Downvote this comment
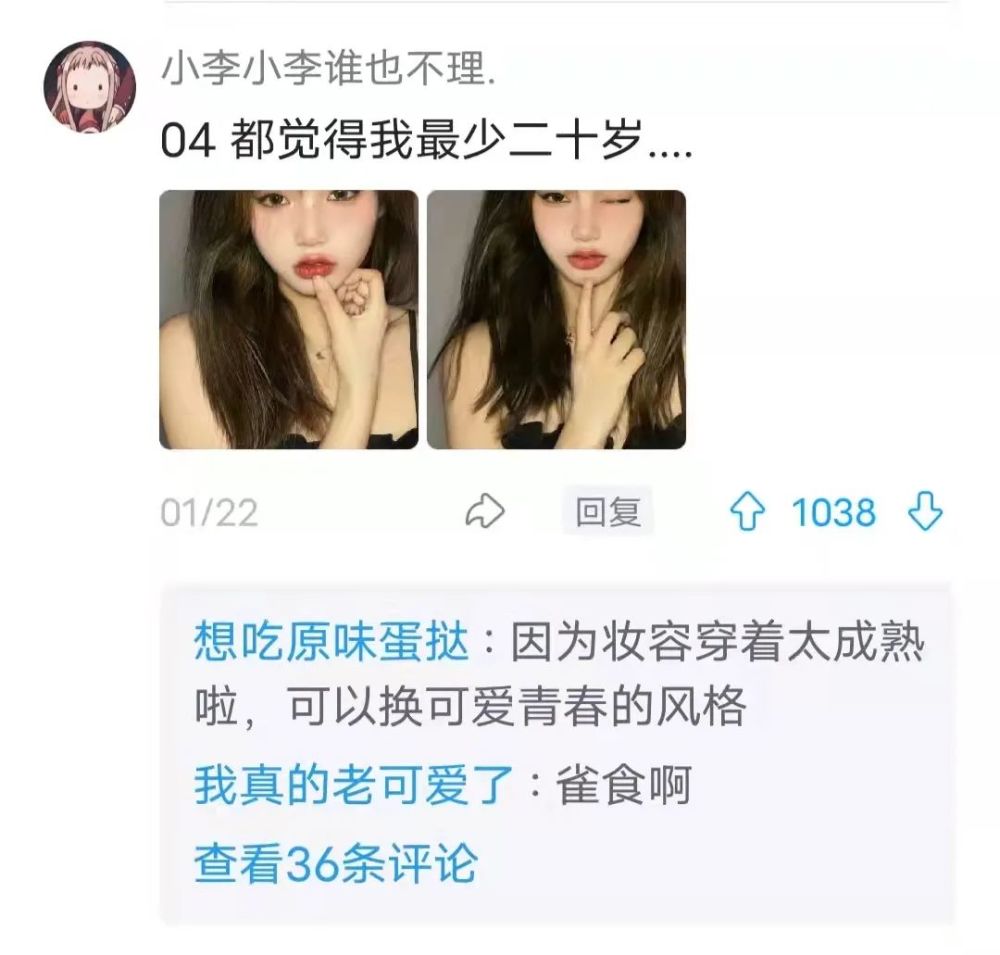This screenshot has height=955, width=1000. coord(924,512)
